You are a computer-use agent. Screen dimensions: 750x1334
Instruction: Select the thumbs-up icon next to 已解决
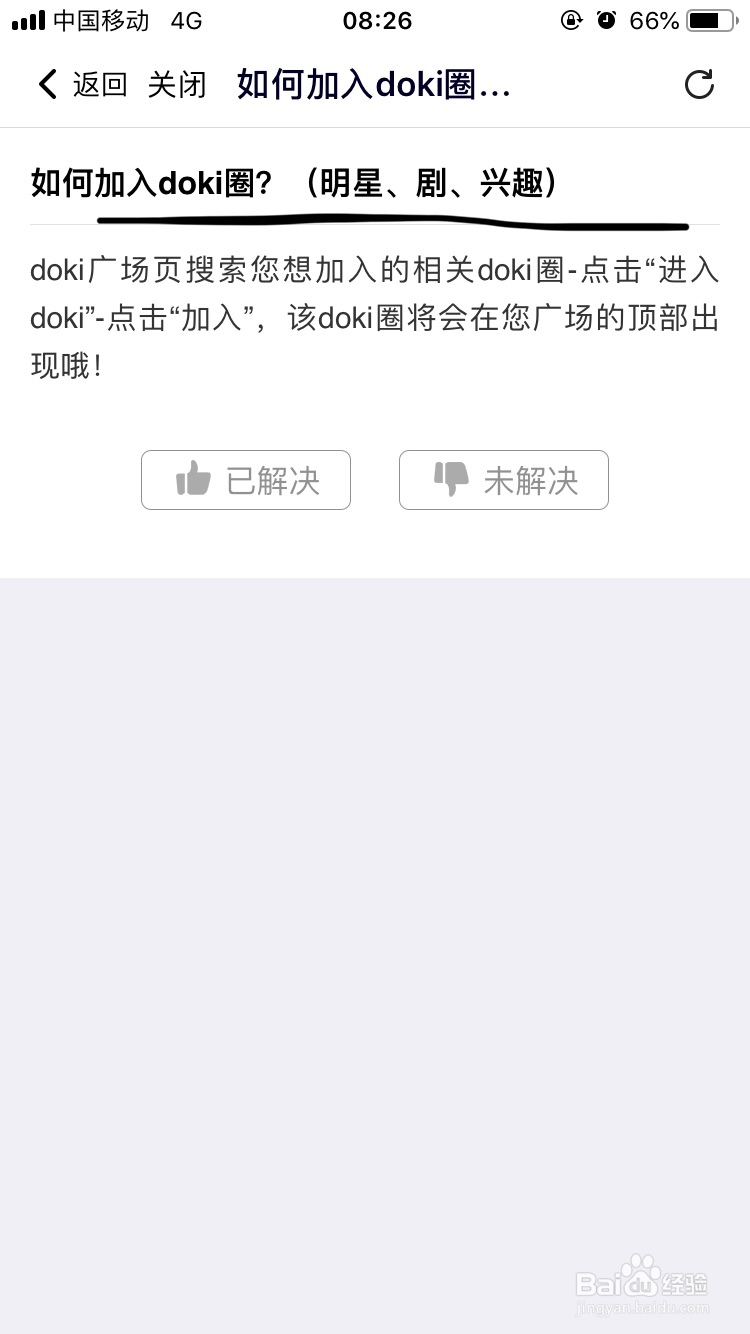[x=192, y=479]
